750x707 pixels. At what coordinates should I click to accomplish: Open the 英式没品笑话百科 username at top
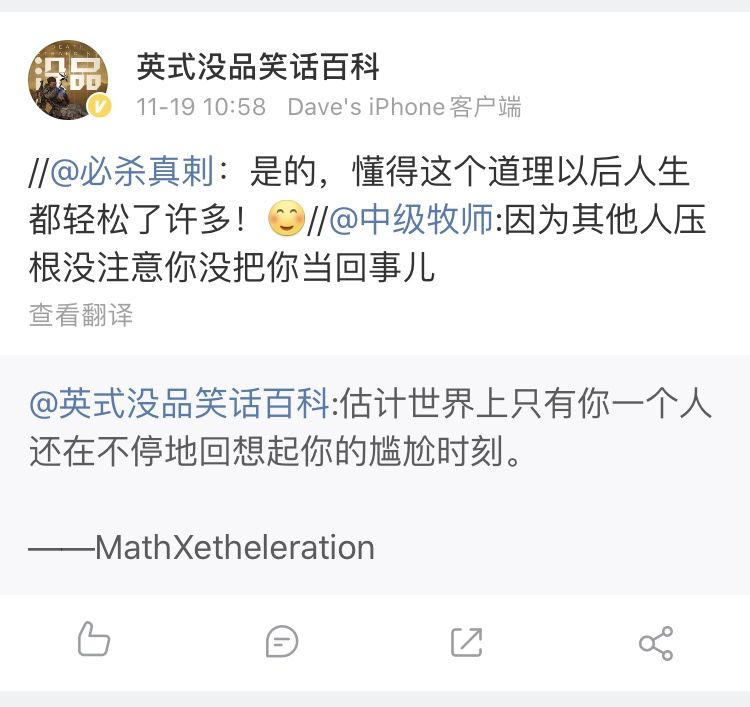(258, 67)
